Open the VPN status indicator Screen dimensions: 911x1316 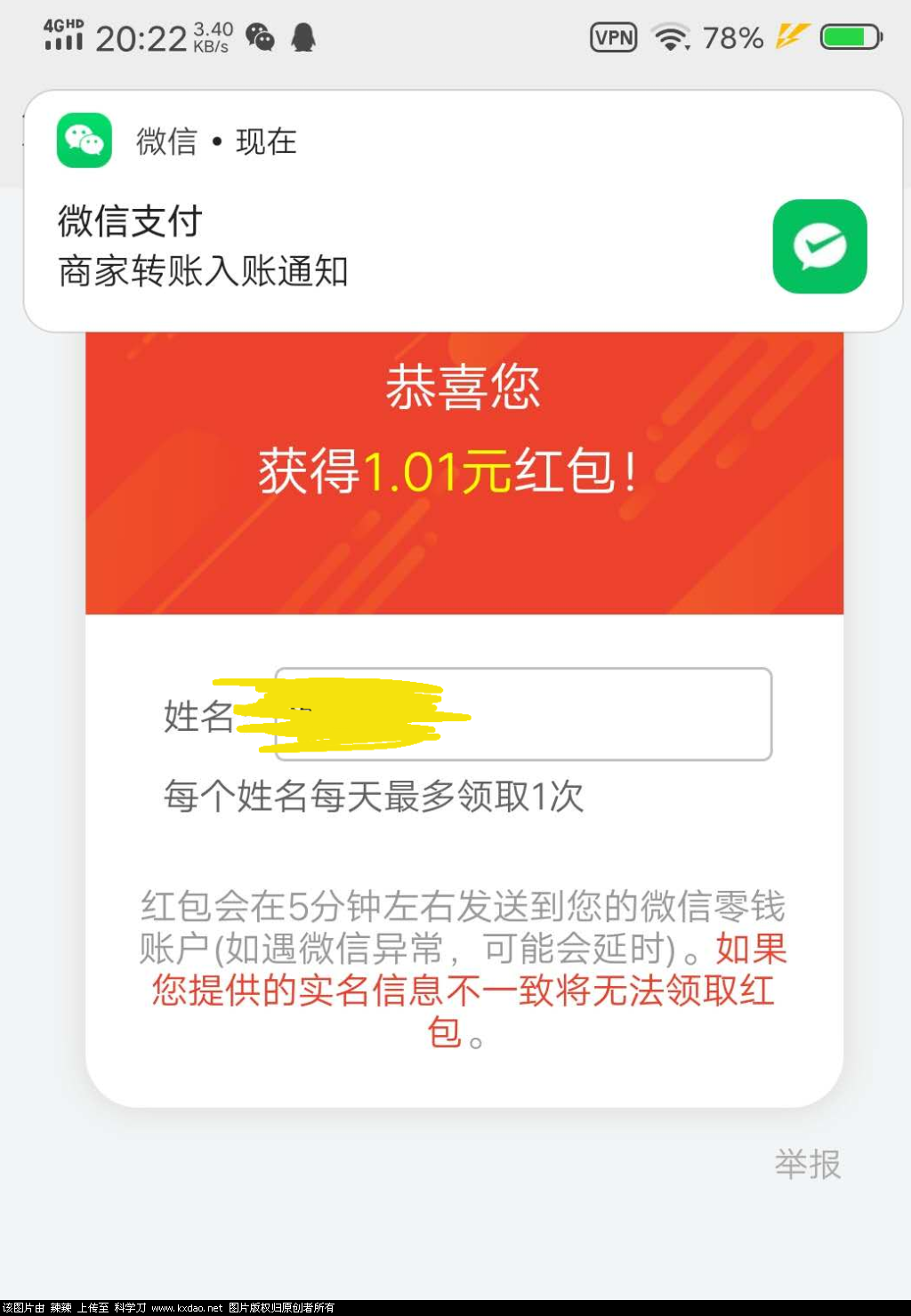point(613,38)
